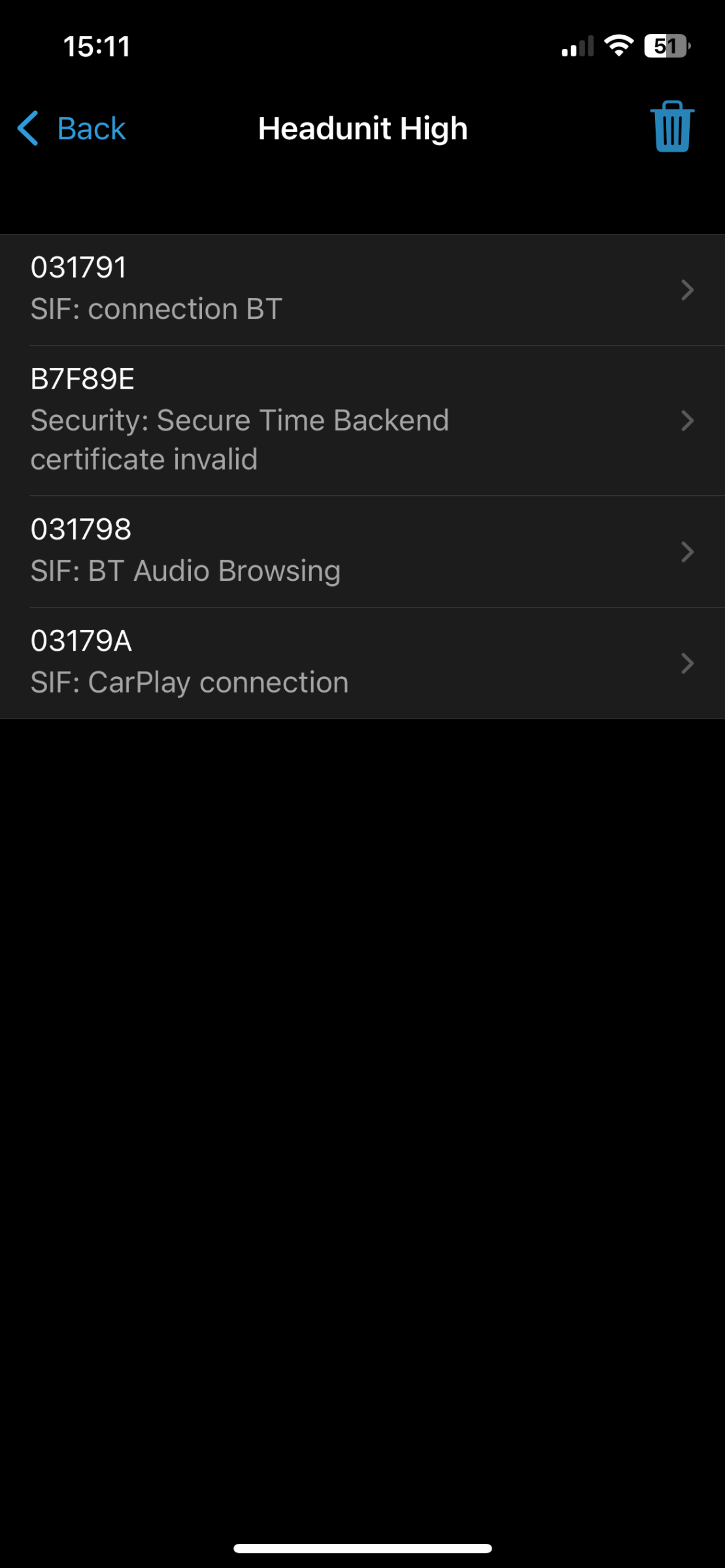View fault 031798 SIF: BT Audio Browsing
Screen dimensions: 725x1568
coord(362,552)
